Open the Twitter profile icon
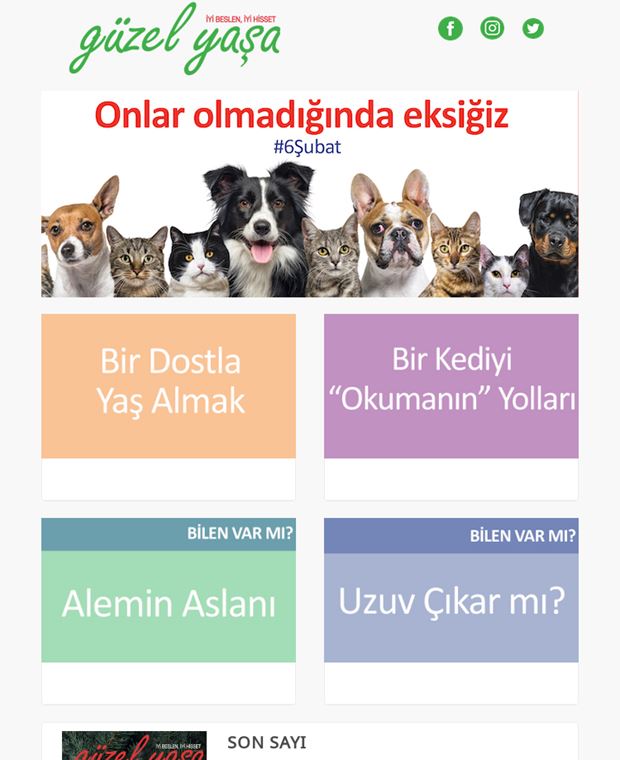 [533, 28]
